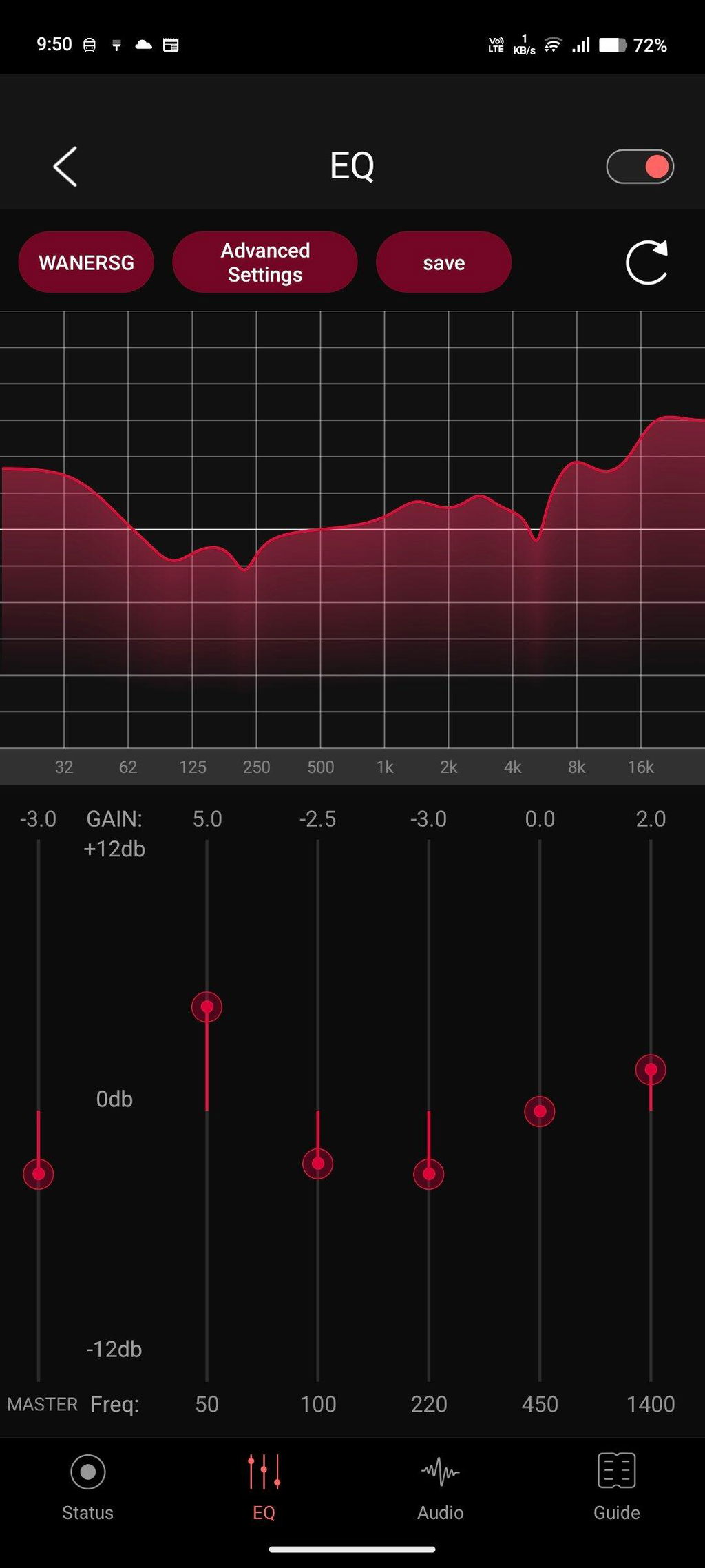Tap the 220 Hz band slider knob
The width and height of the screenshot is (705, 1568).
429,1174
